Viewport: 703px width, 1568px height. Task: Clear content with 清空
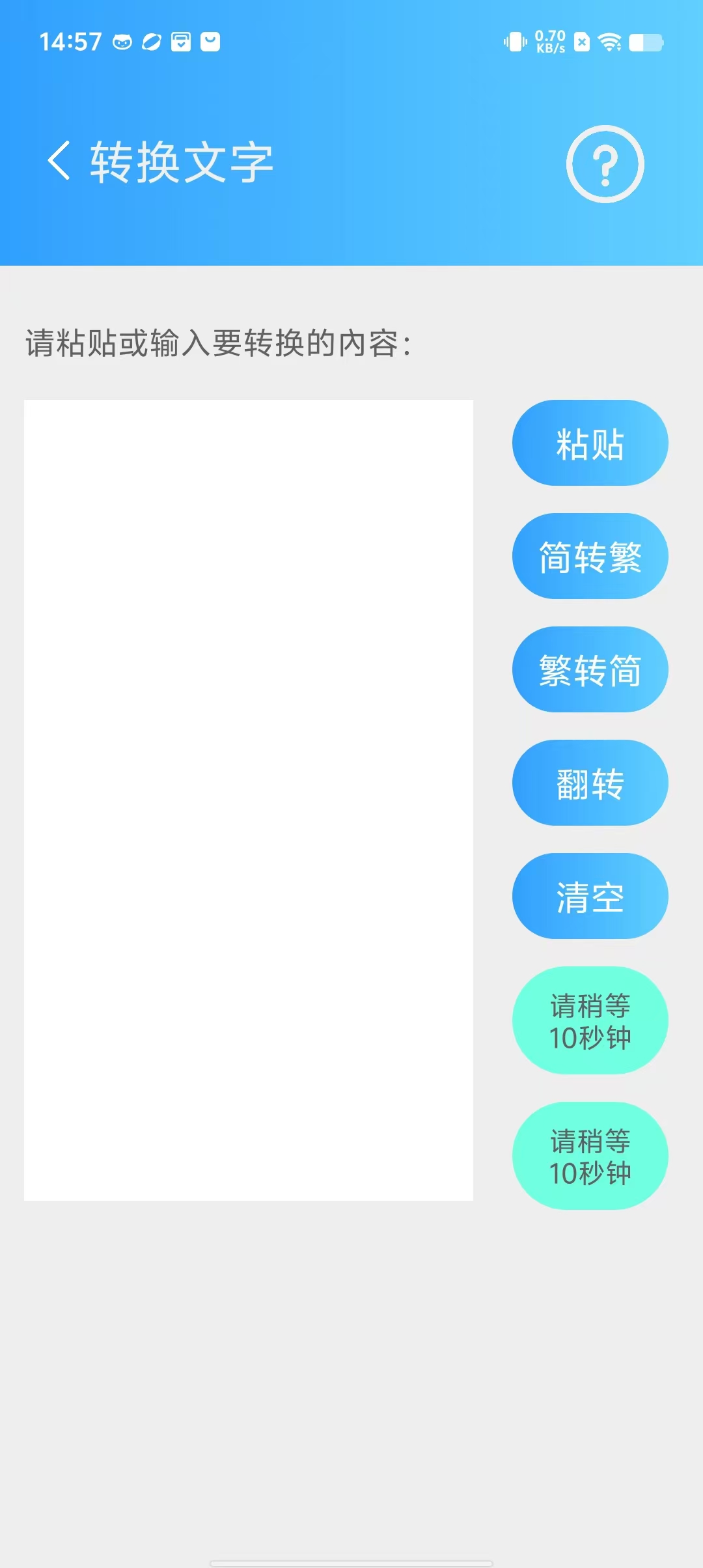[590, 896]
